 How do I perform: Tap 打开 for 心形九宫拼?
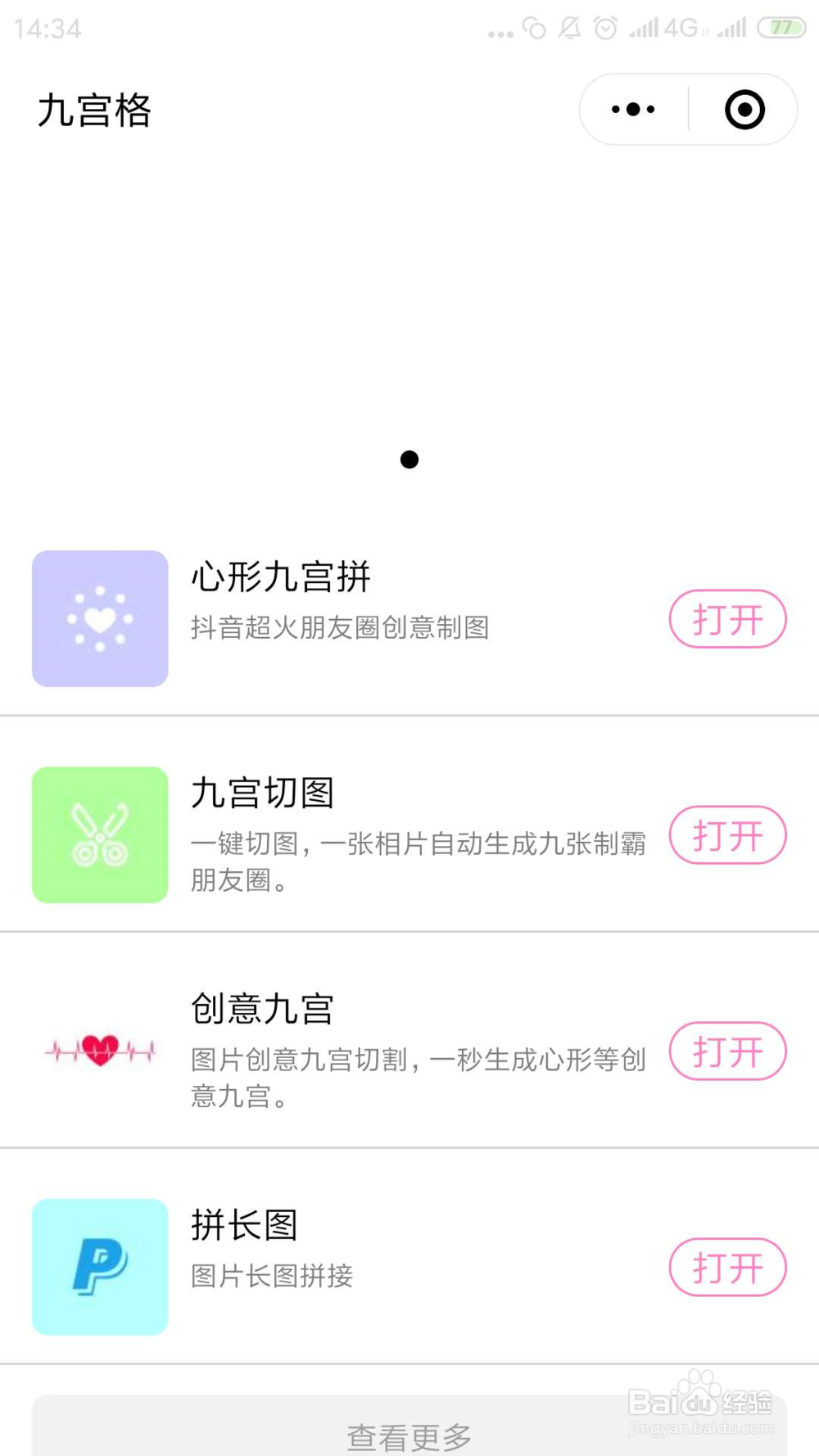(727, 619)
